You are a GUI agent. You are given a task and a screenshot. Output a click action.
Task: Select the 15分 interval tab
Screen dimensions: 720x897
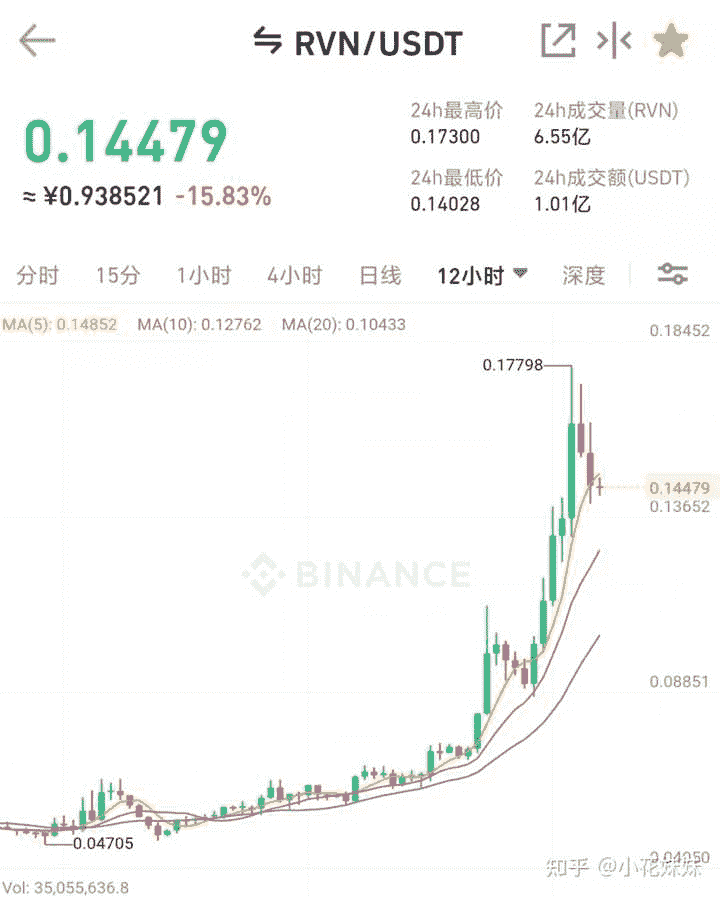(x=118, y=276)
